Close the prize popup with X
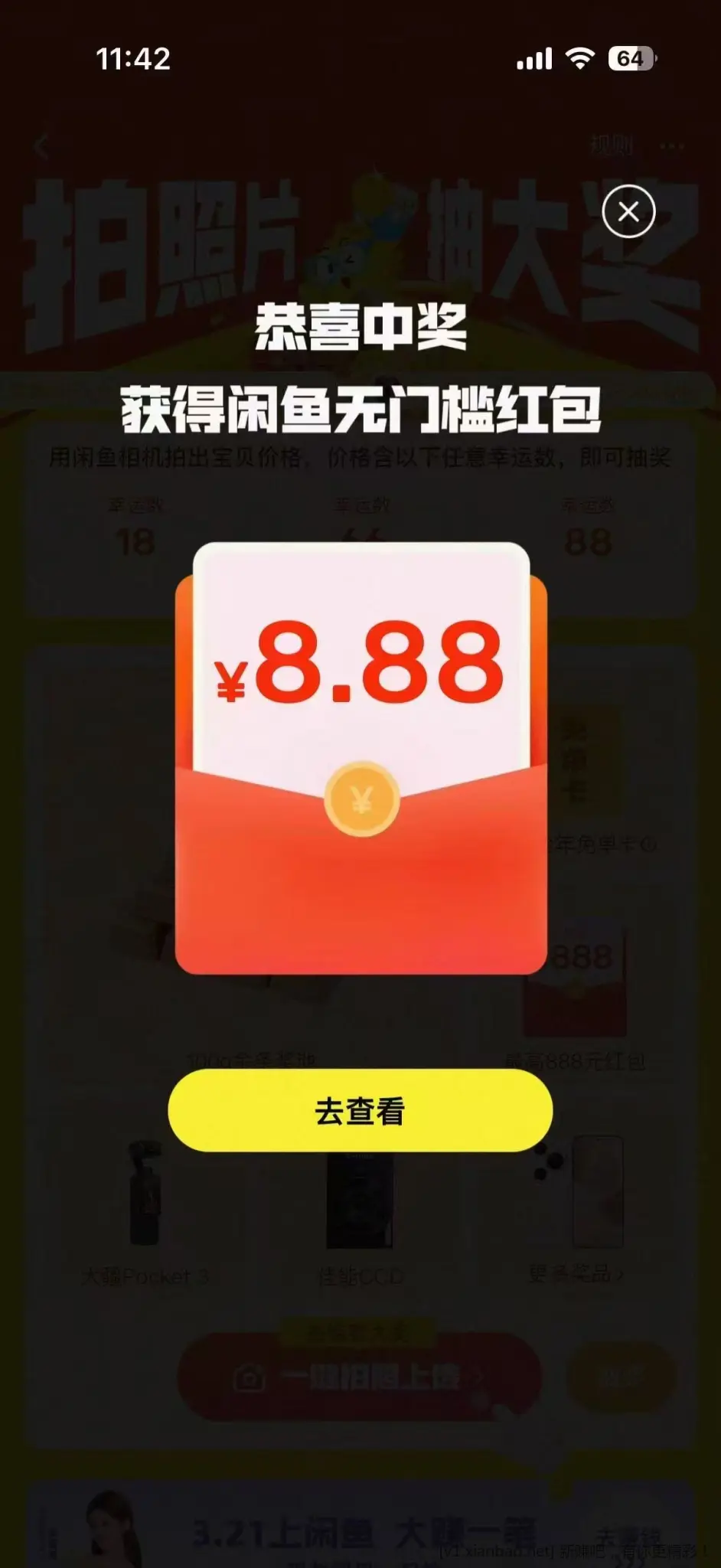The width and height of the screenshot is (721, 1568). click(628, 211)
